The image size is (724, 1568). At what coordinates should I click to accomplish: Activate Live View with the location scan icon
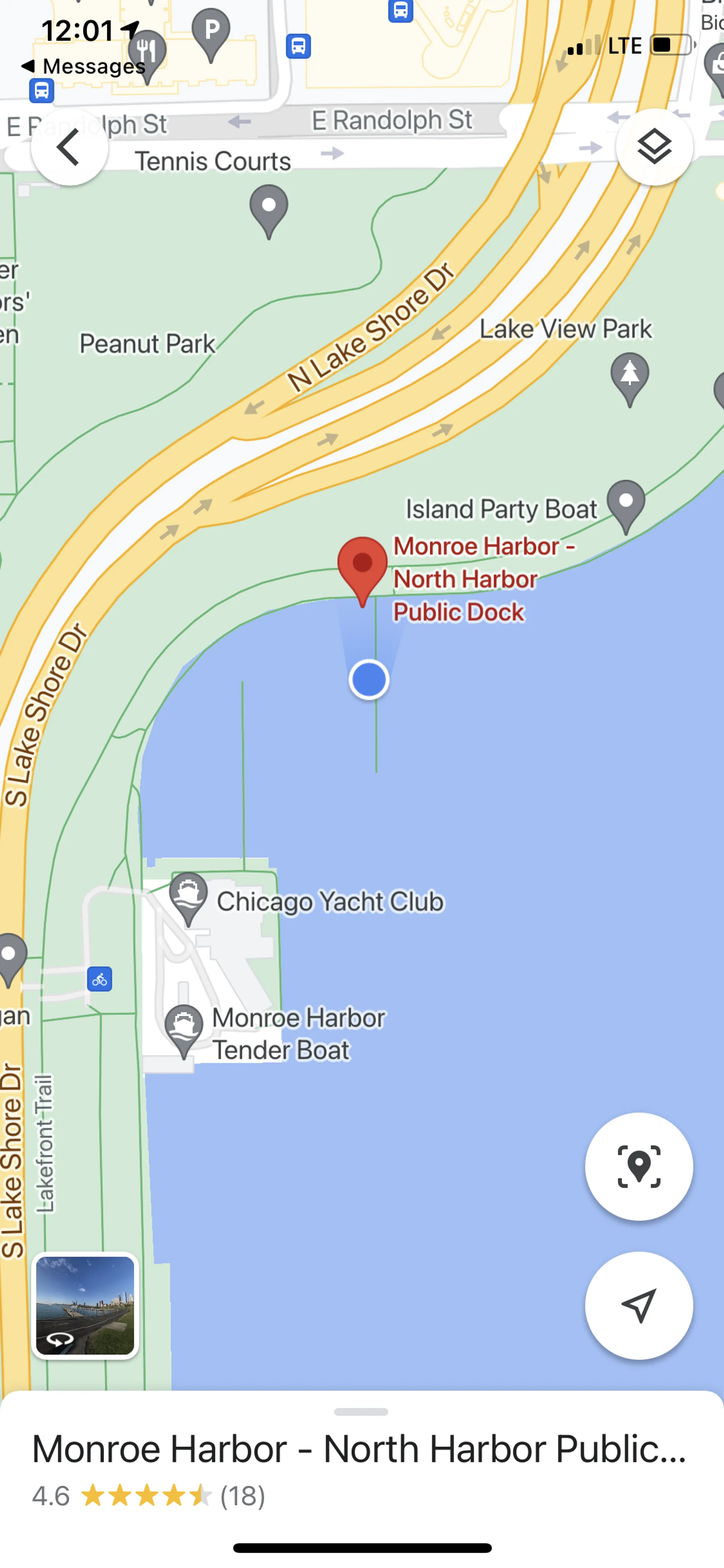pyautogui.click(x=638, y=1165)
